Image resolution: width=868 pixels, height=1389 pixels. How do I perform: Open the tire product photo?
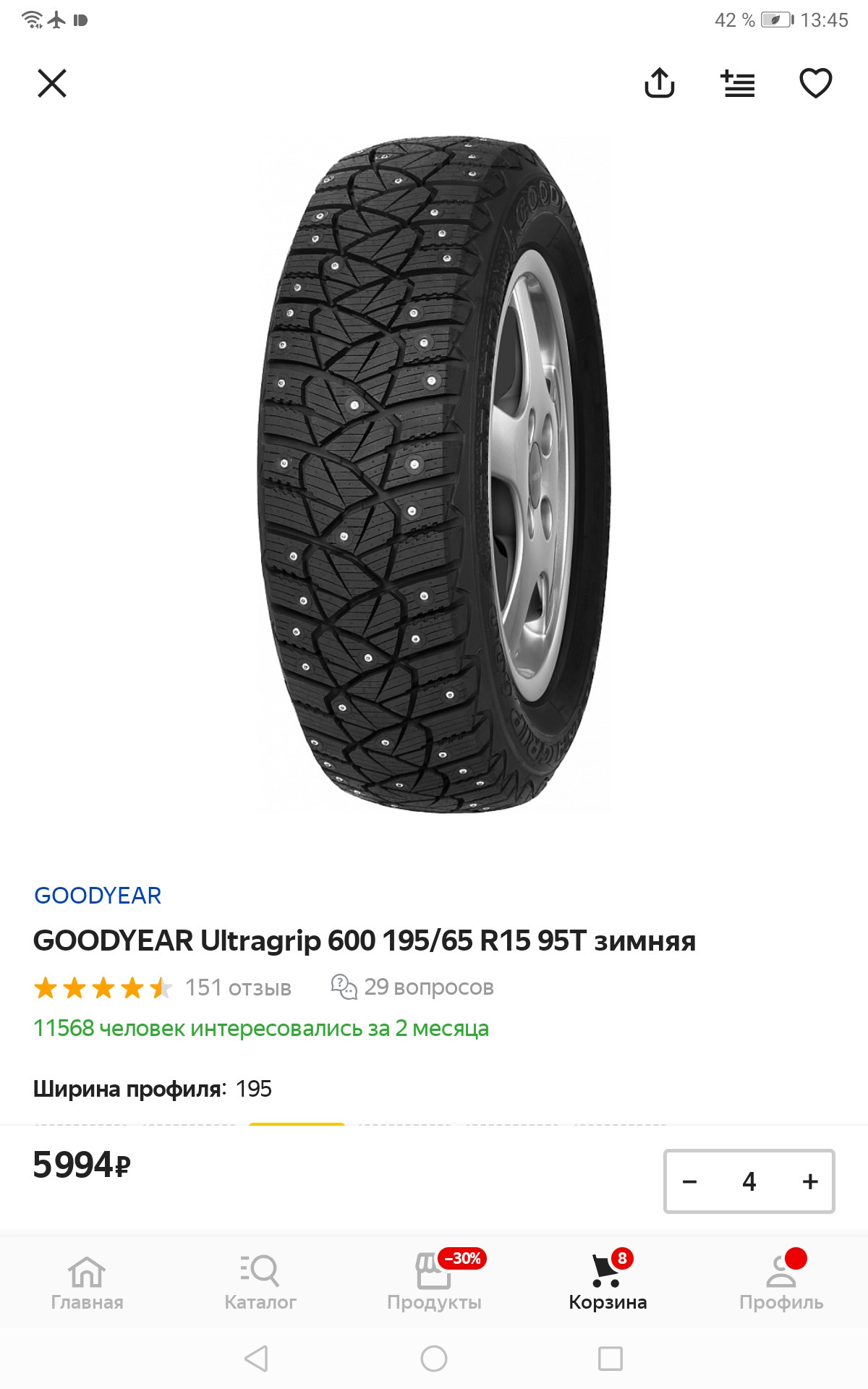pyautogui.click(x=434, y=474)
